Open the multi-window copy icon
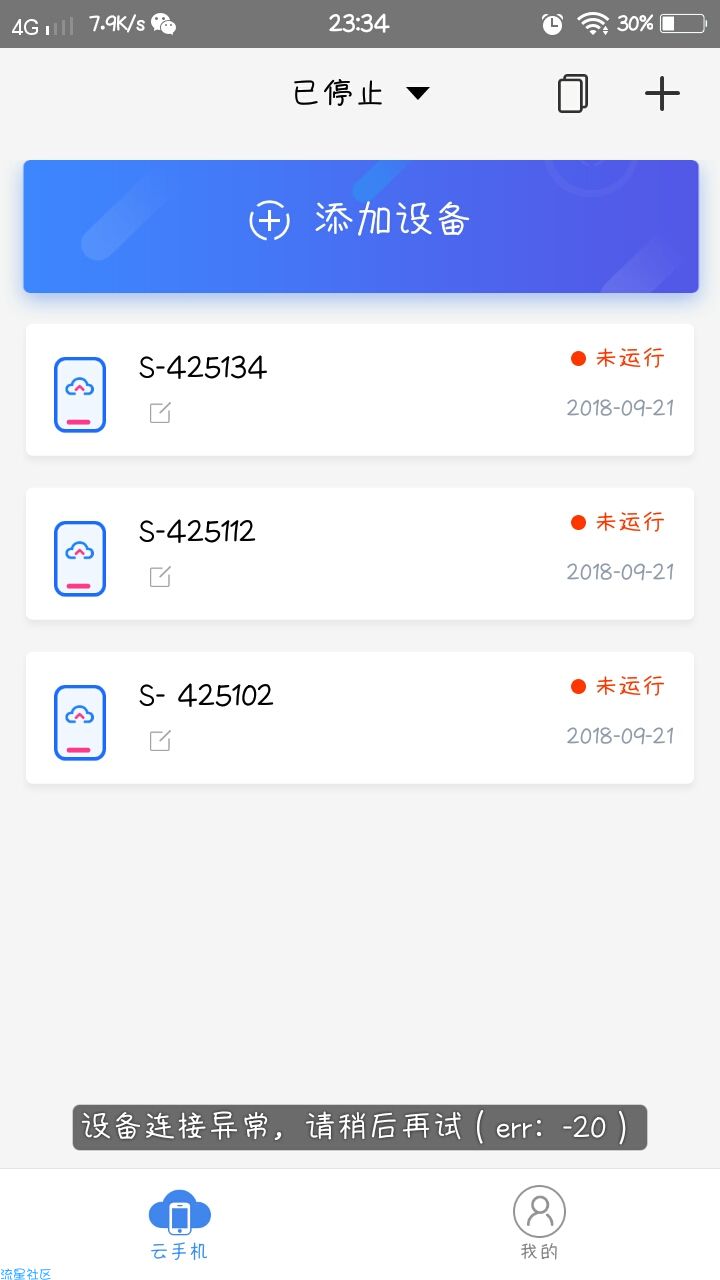Viewport: 720px width, 1280px height. [x=573, y=94]
